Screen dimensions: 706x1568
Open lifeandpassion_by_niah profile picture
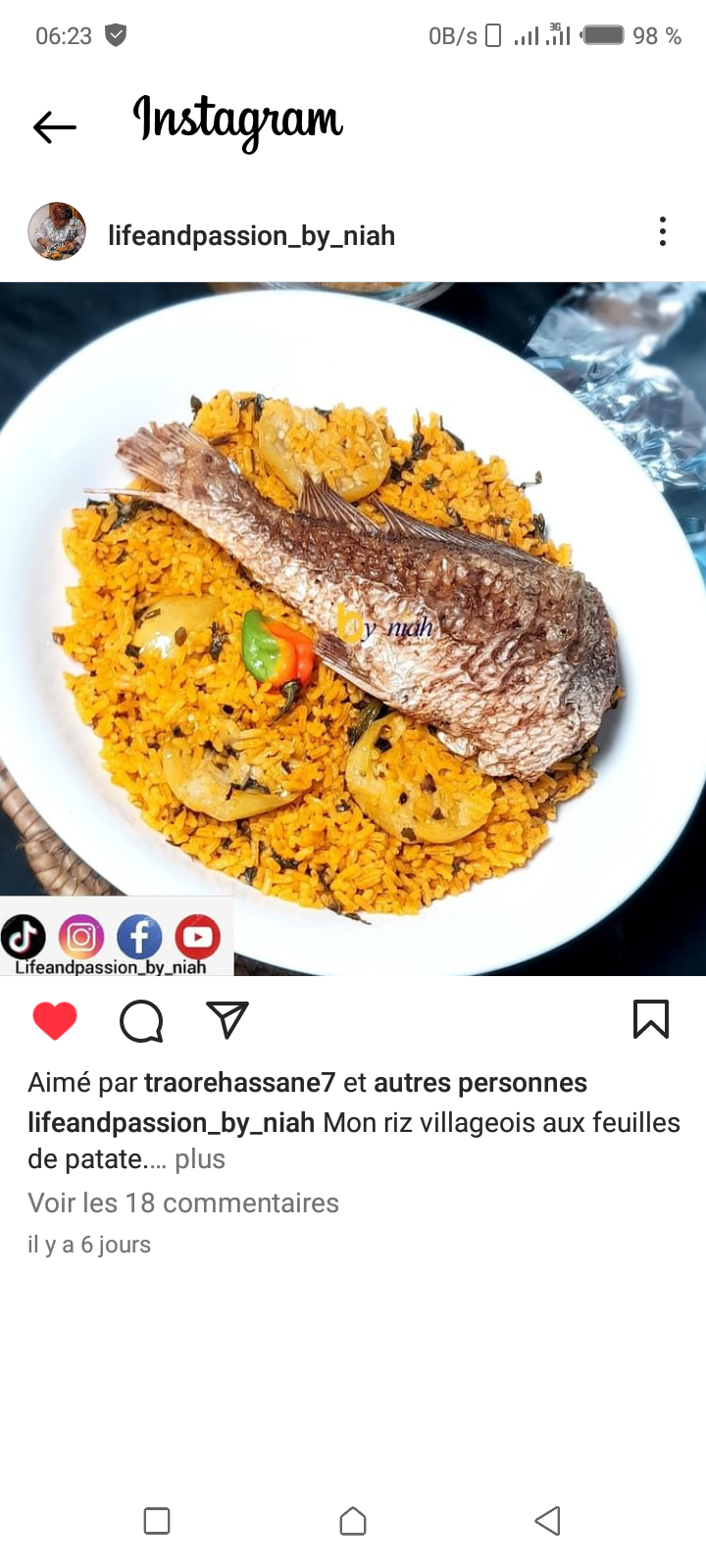click(57, 232)
